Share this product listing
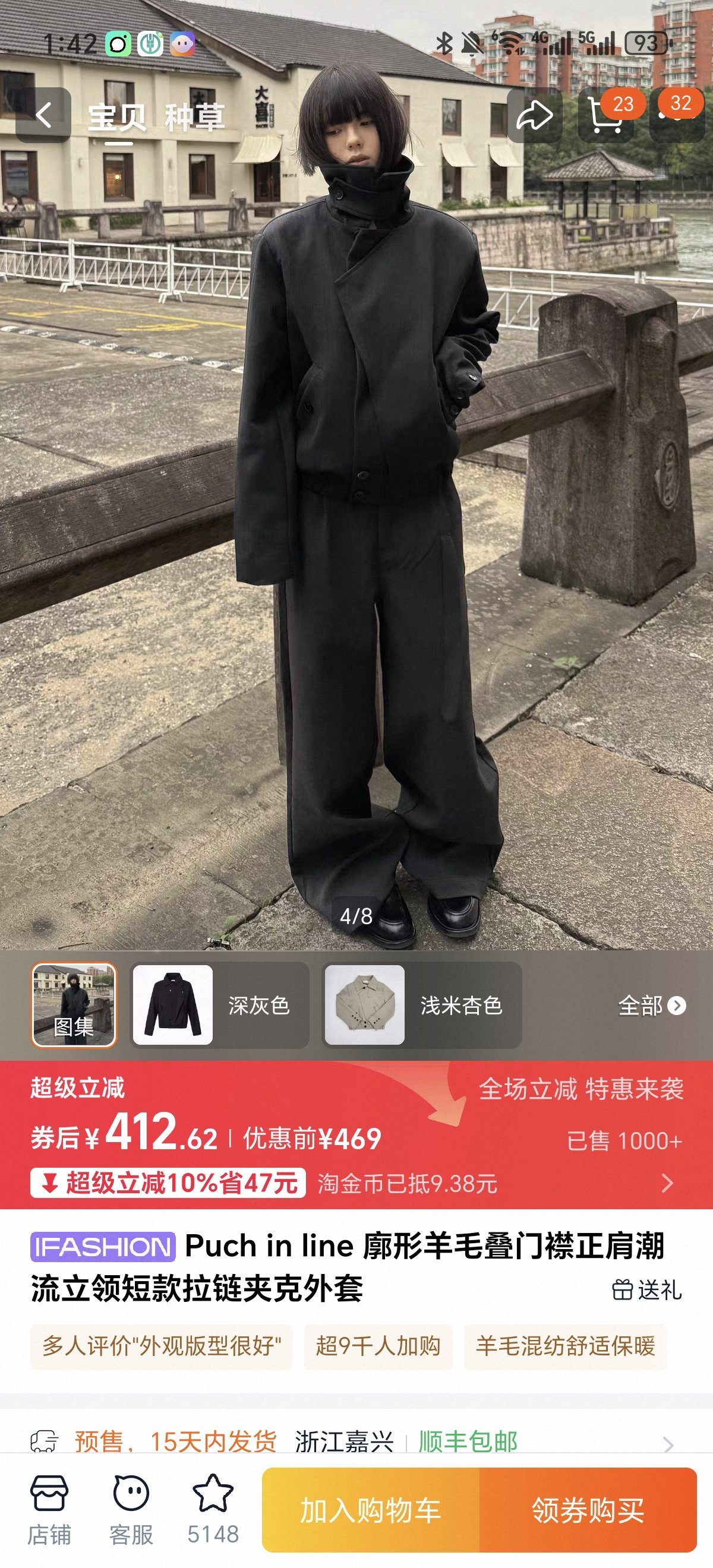Viewport: 713px width, 1568px height. click(534, 116)
